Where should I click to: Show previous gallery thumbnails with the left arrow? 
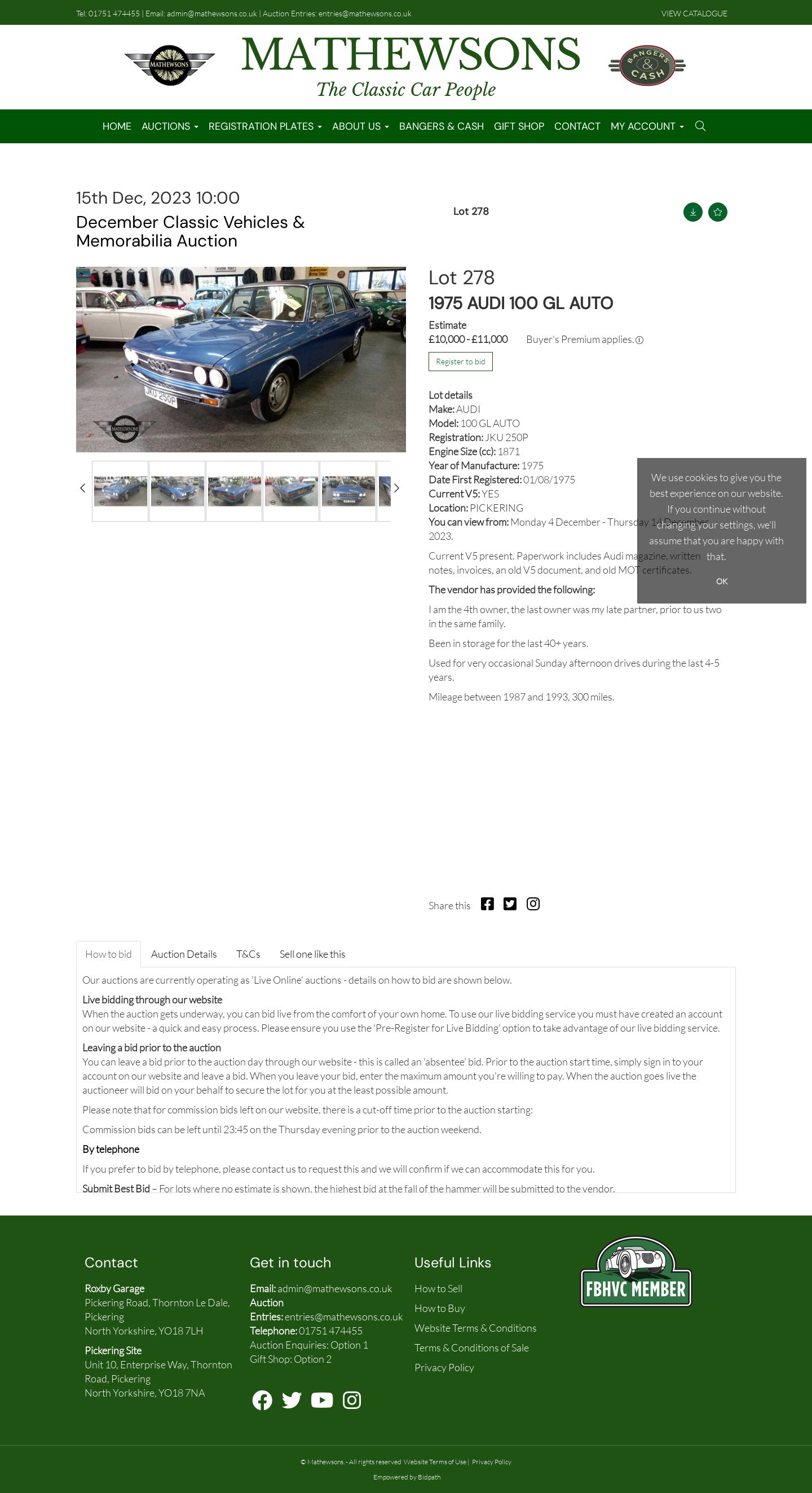pyautogui.click(x=83, y=488)
